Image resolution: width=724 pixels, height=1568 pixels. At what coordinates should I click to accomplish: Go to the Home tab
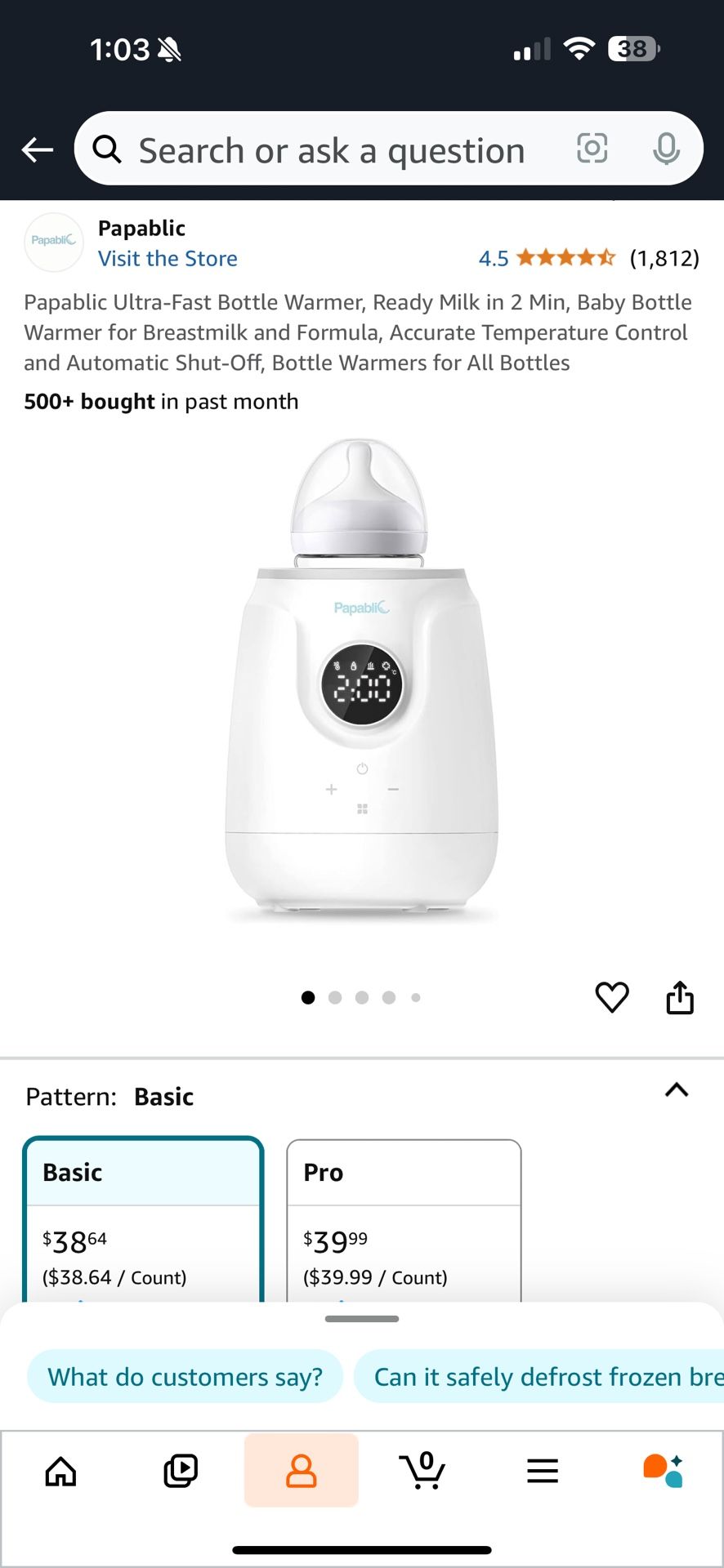60,1472
